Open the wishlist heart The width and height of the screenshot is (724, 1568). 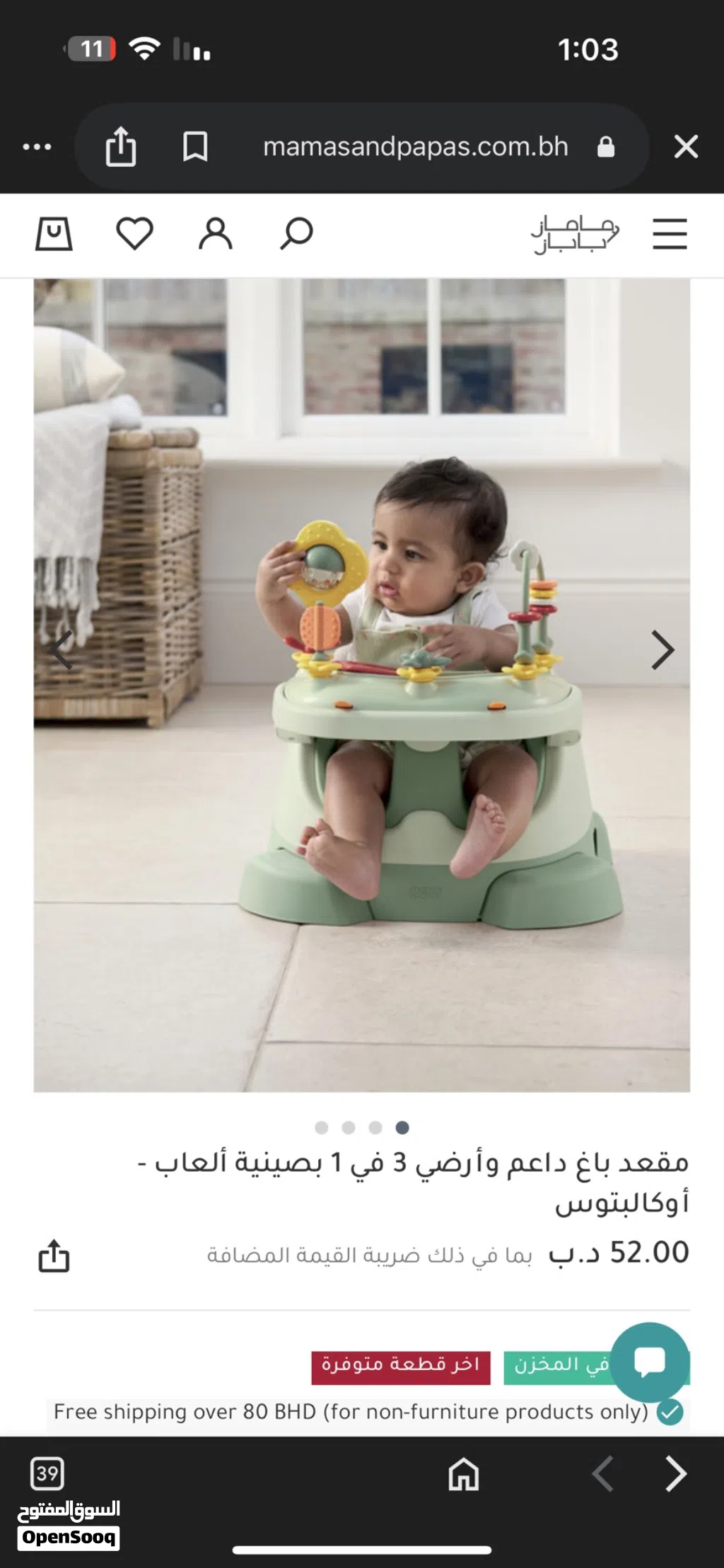pos(134,234)
